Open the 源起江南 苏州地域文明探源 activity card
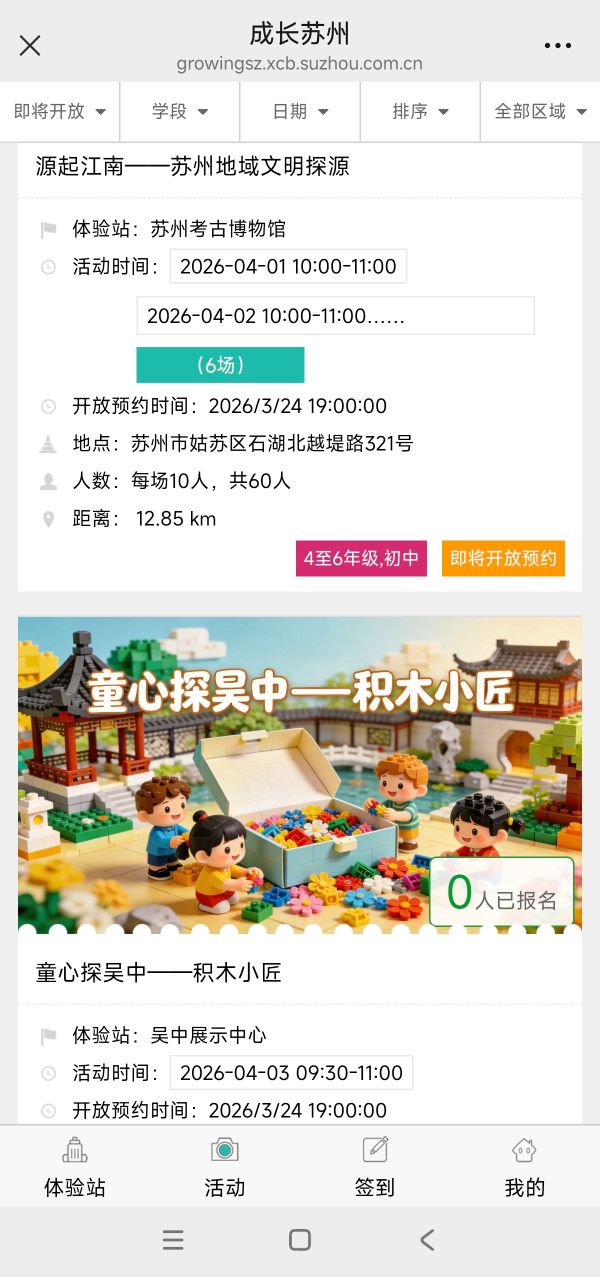600x1277 pixels. click(x=193, y=166)
